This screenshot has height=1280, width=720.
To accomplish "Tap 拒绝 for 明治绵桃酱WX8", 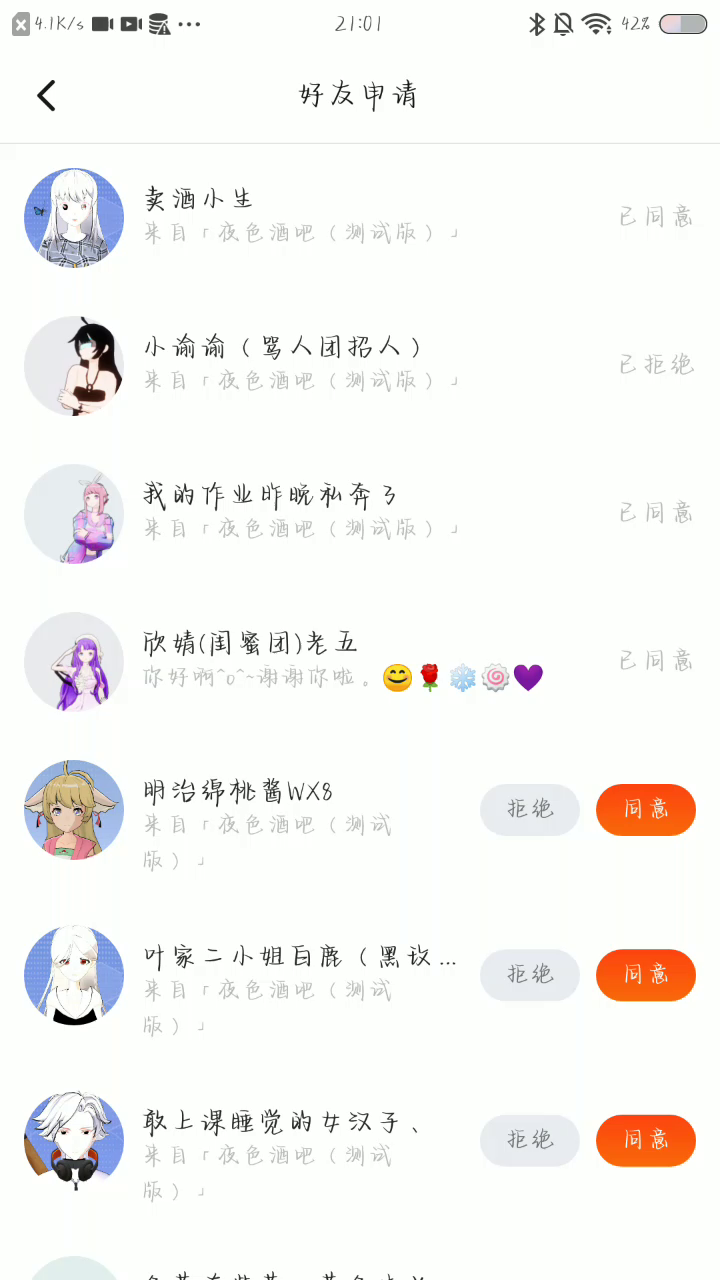I will 530,809.
